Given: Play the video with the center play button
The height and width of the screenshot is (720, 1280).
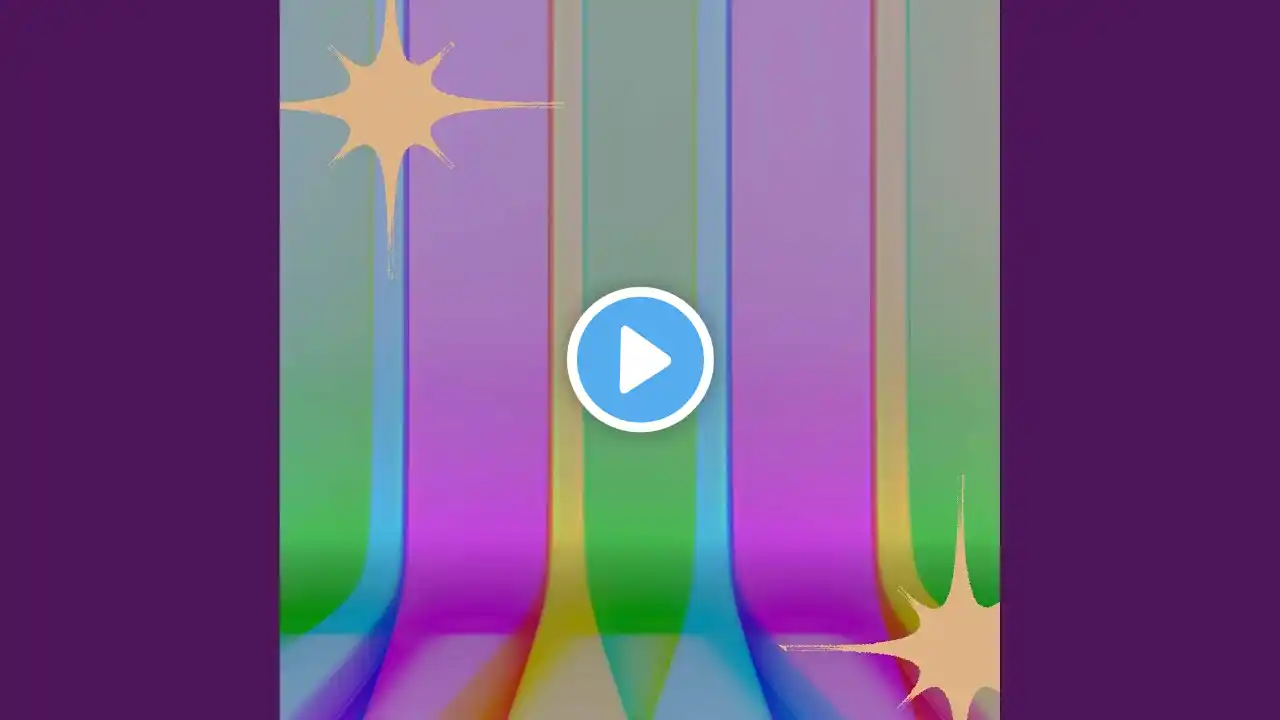Looking at the screenshot, I should 640,360.
